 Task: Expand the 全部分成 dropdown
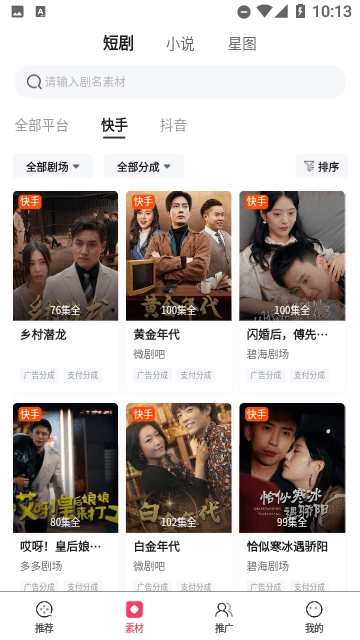[144, 166]
